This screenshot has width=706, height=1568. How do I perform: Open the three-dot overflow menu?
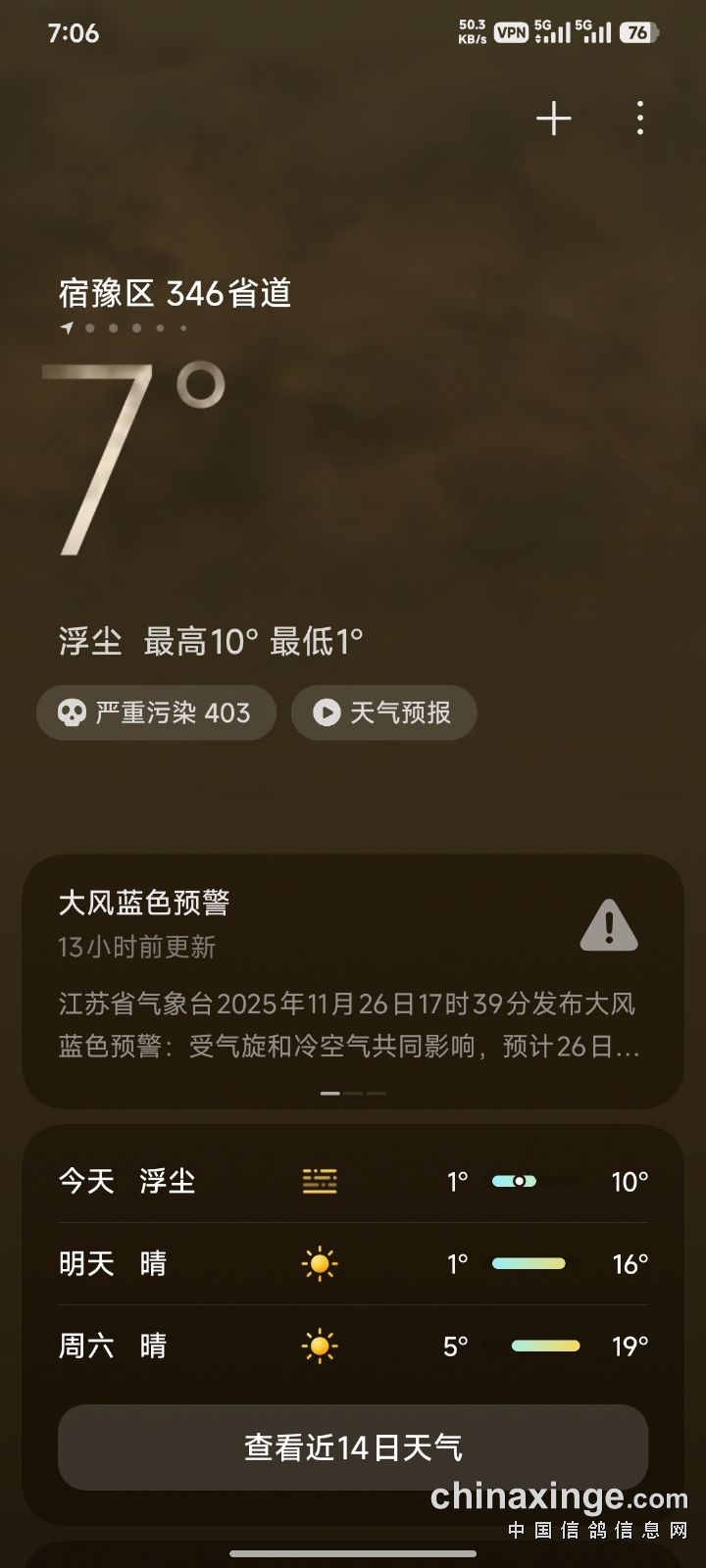click(640, 119)
